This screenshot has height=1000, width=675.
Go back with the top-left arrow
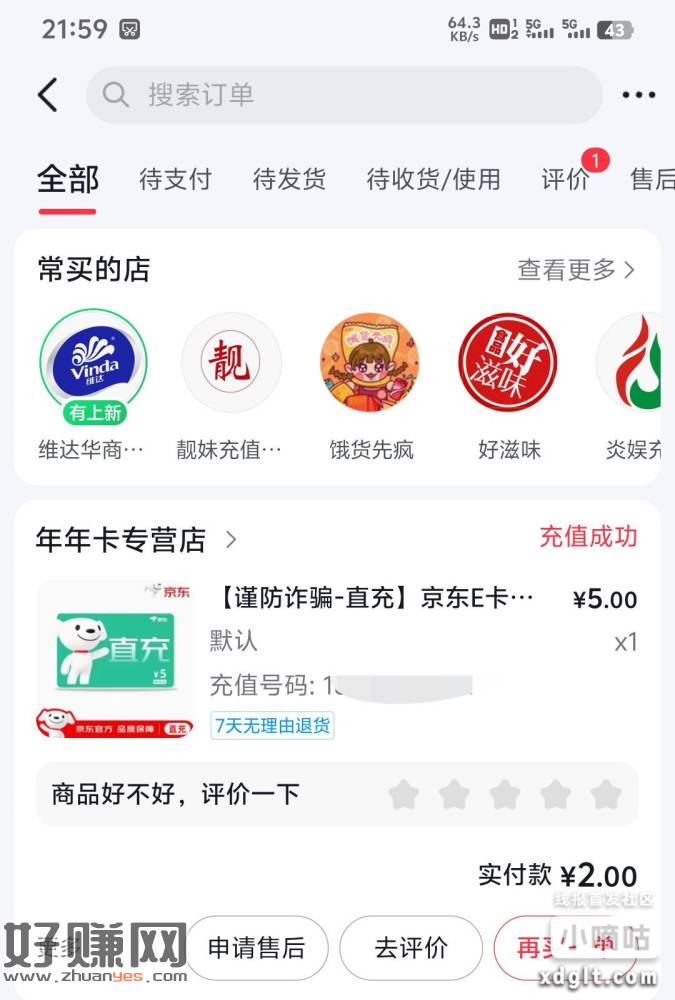click(x=47, y=95)
